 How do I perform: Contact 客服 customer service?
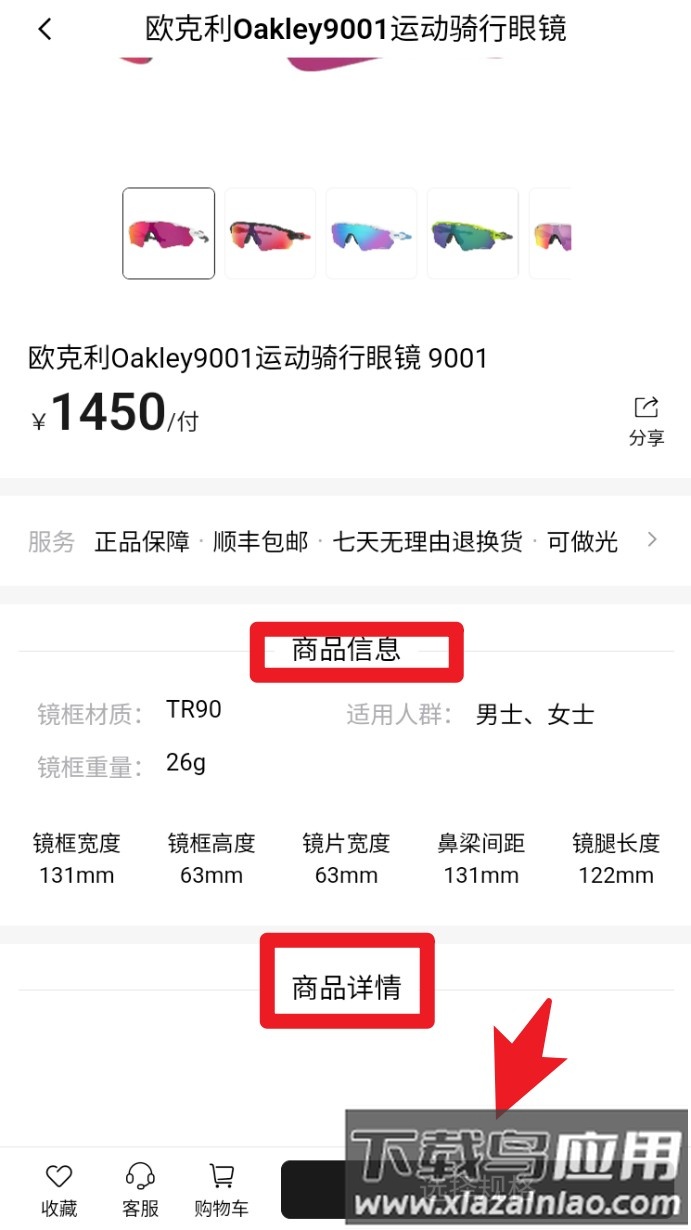140,1190
